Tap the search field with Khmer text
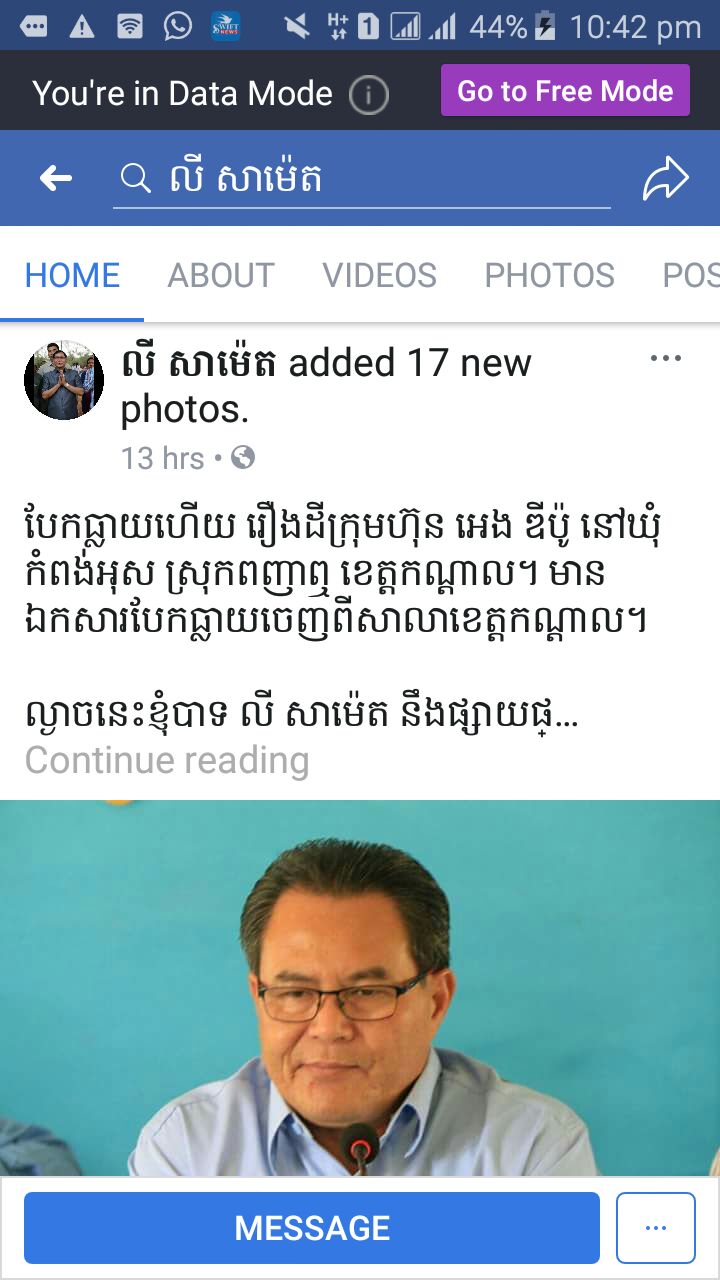This screenshot has height=1280, width=720. [360, 180]
